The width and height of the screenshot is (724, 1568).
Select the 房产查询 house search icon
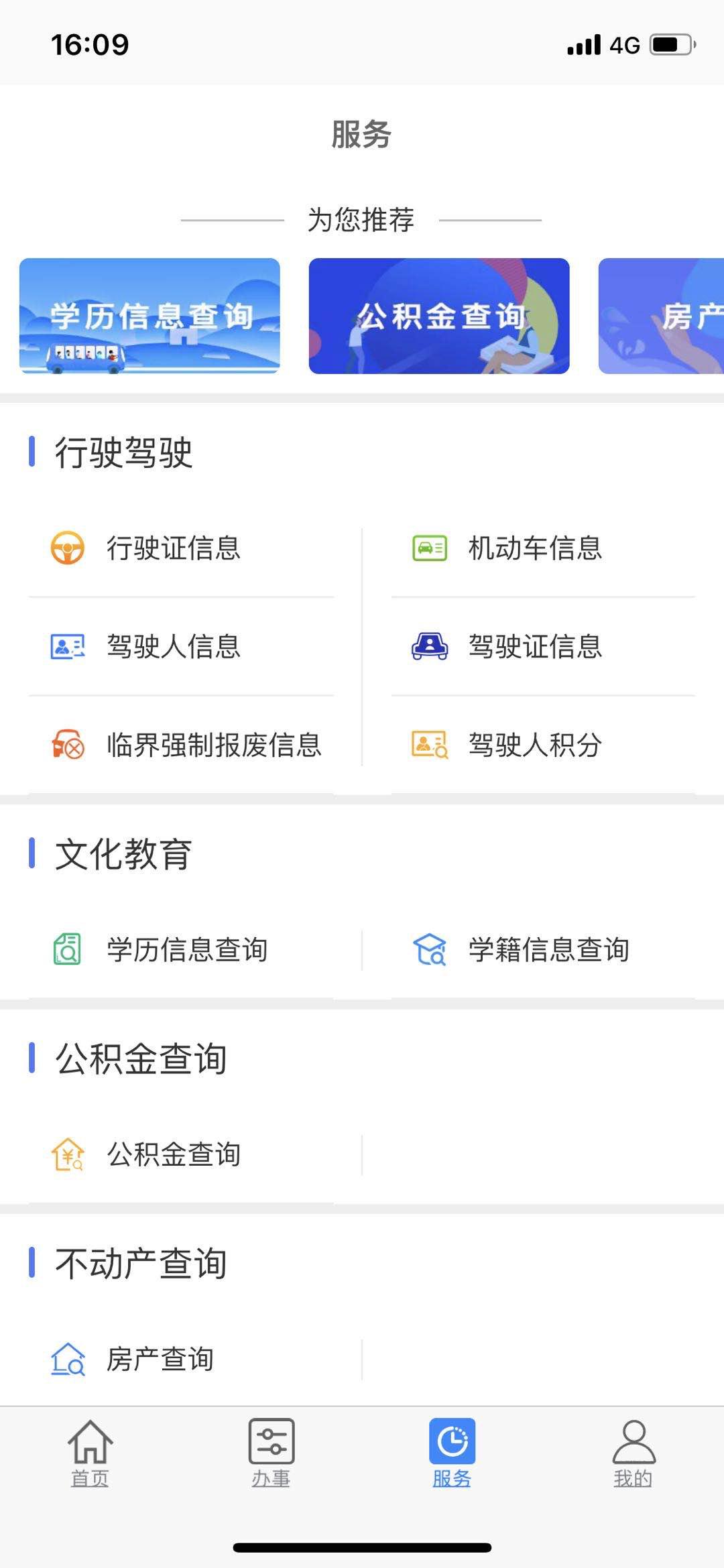(x=67, y=1360)
